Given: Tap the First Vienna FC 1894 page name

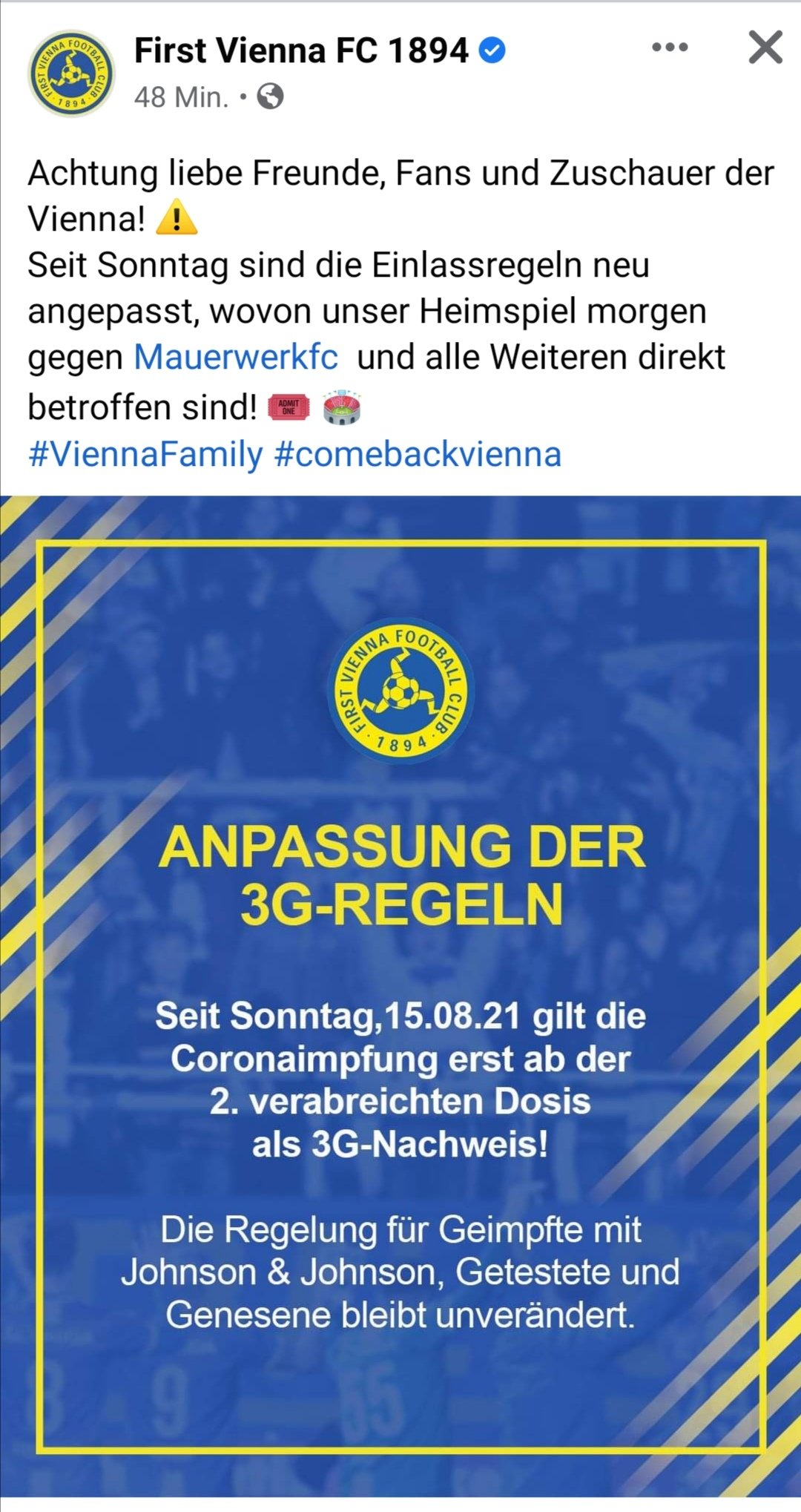Looking at the screenshot, I should [301, 50].
